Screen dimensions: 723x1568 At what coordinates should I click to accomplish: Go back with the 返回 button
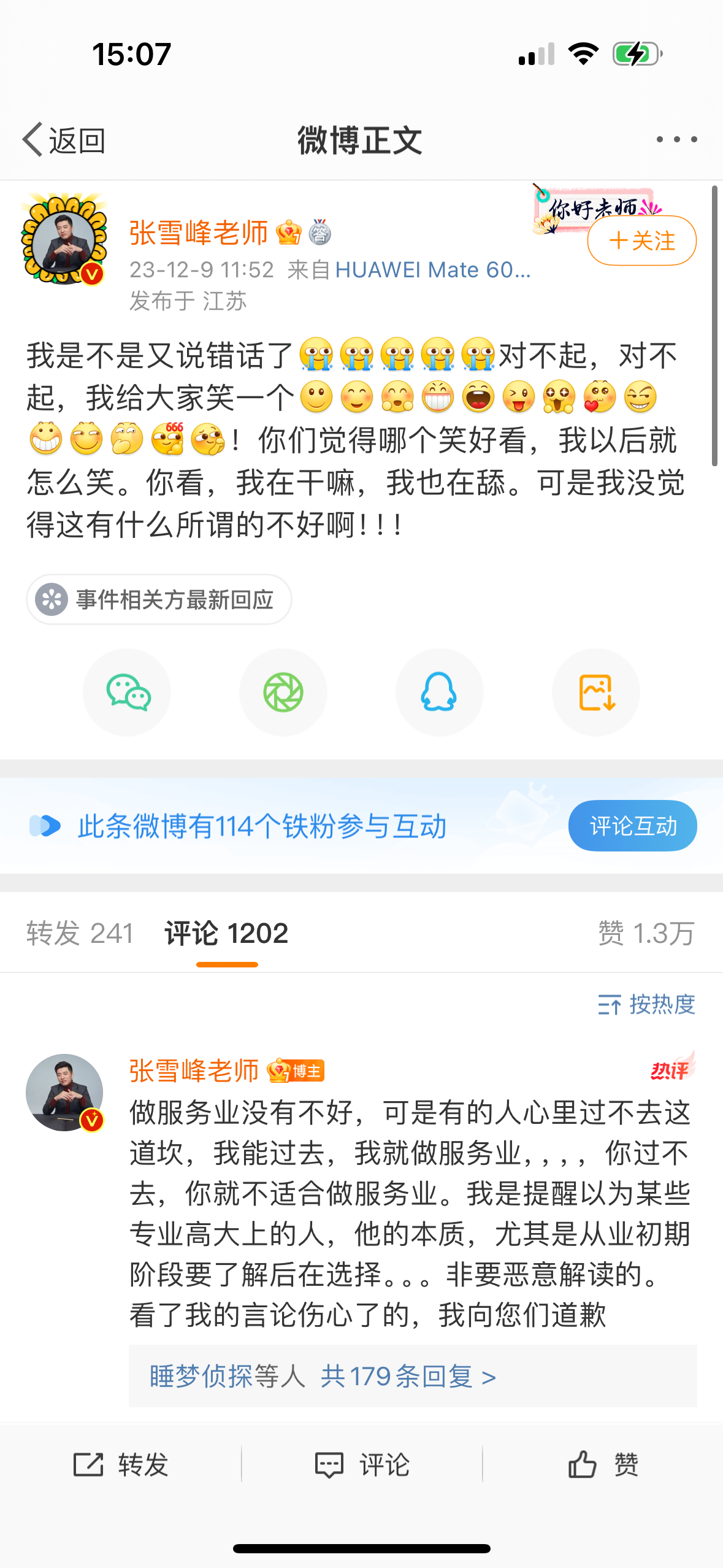click(x=64, y=140)
